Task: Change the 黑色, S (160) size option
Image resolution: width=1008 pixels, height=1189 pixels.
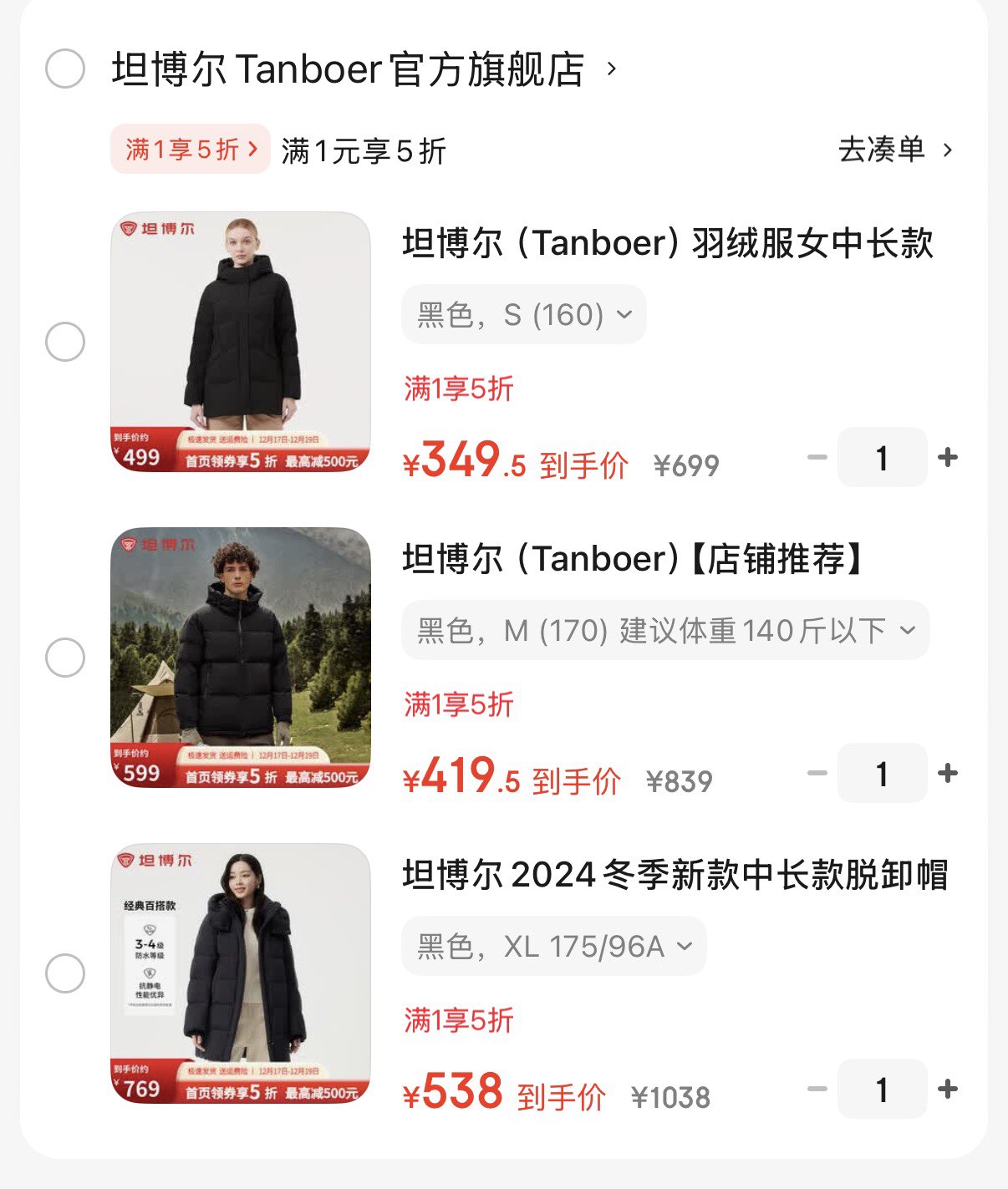Action: point(524,315)
